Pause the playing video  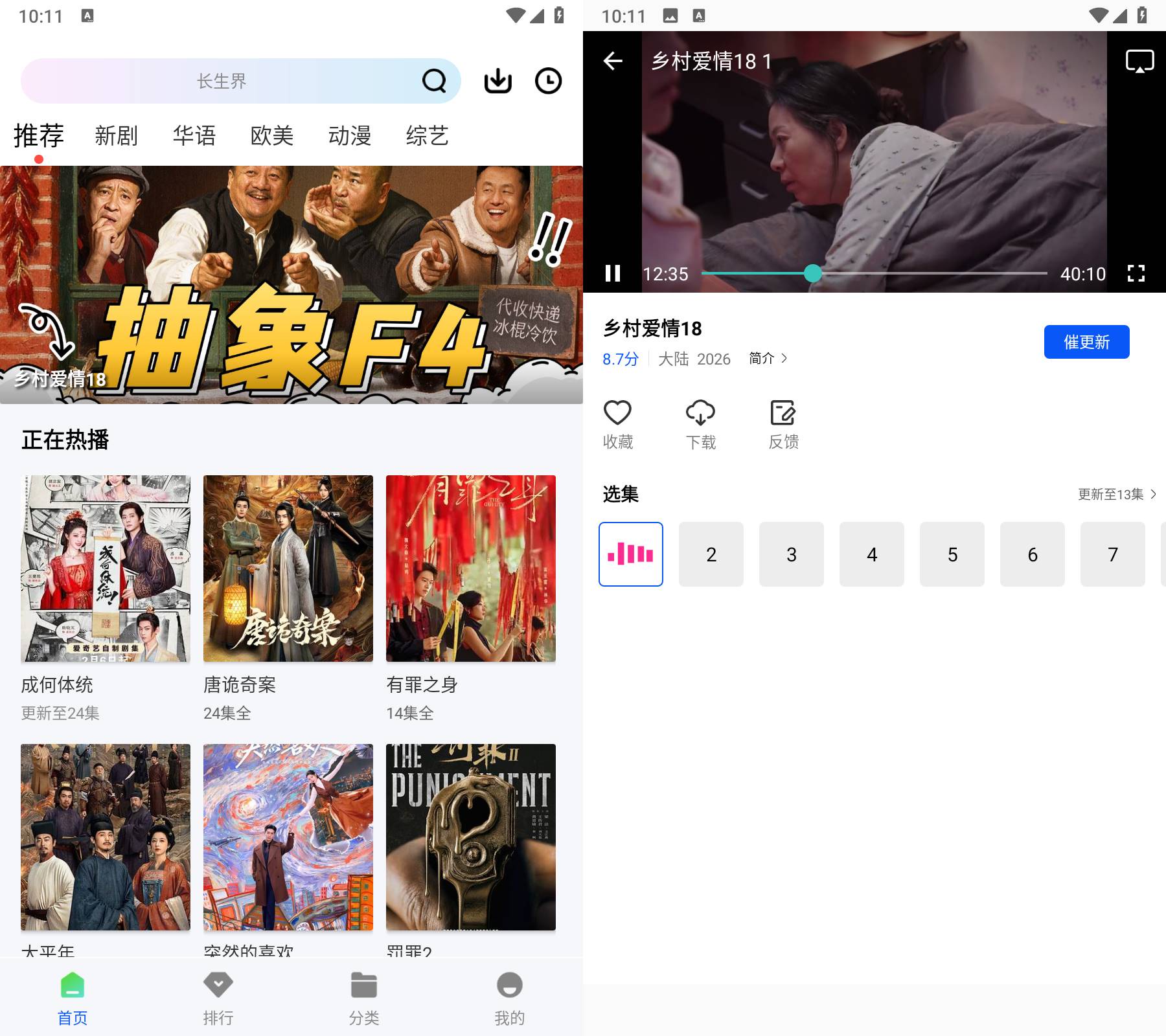[x=613, y=273]
